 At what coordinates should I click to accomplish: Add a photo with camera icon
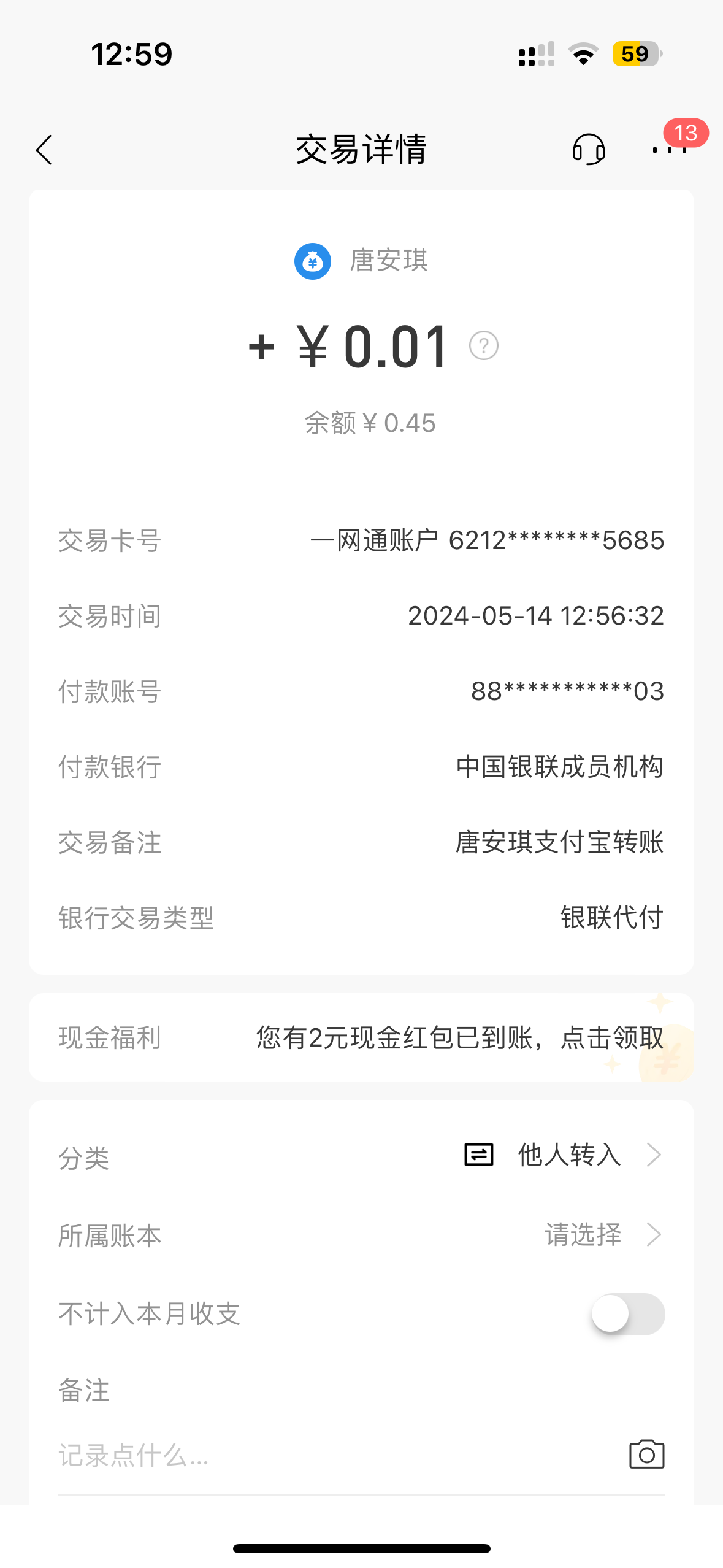coord(646,1455)
